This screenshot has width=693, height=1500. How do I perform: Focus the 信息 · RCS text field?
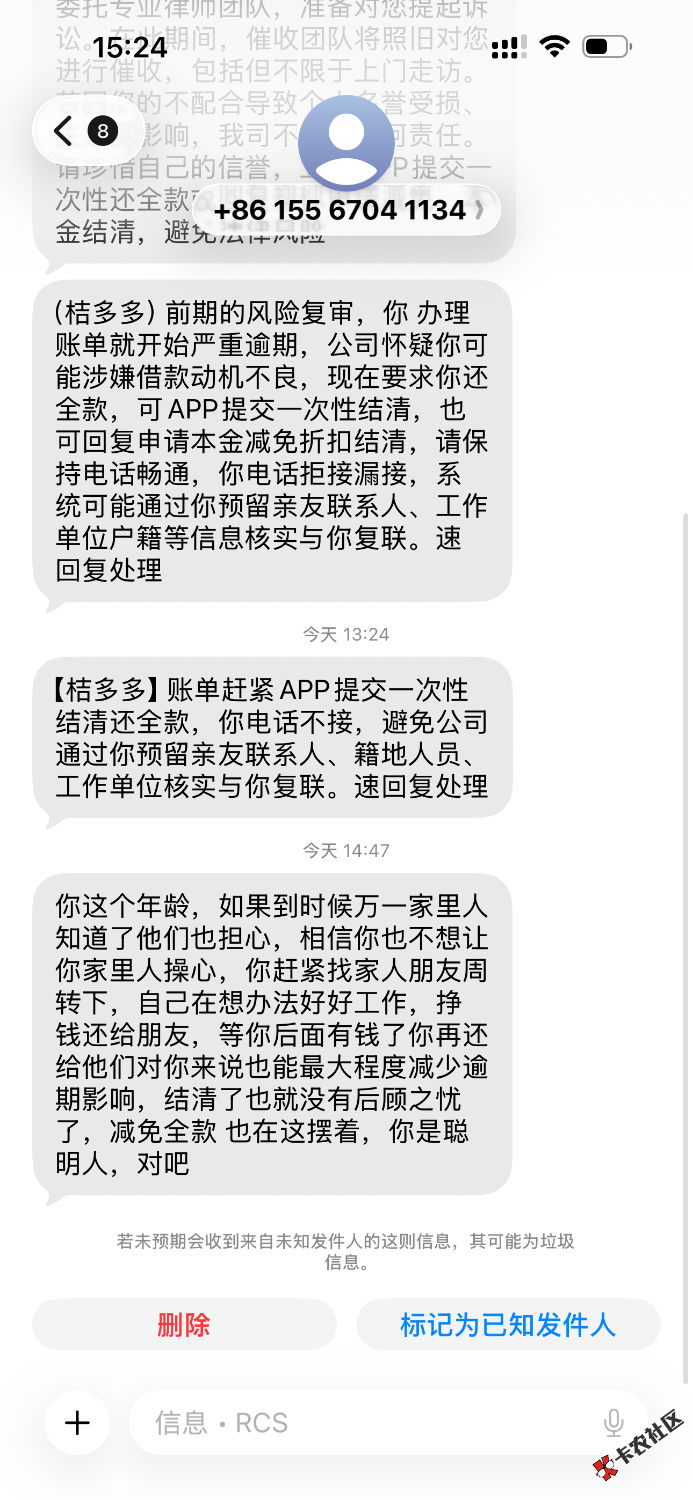[370, 1423]
